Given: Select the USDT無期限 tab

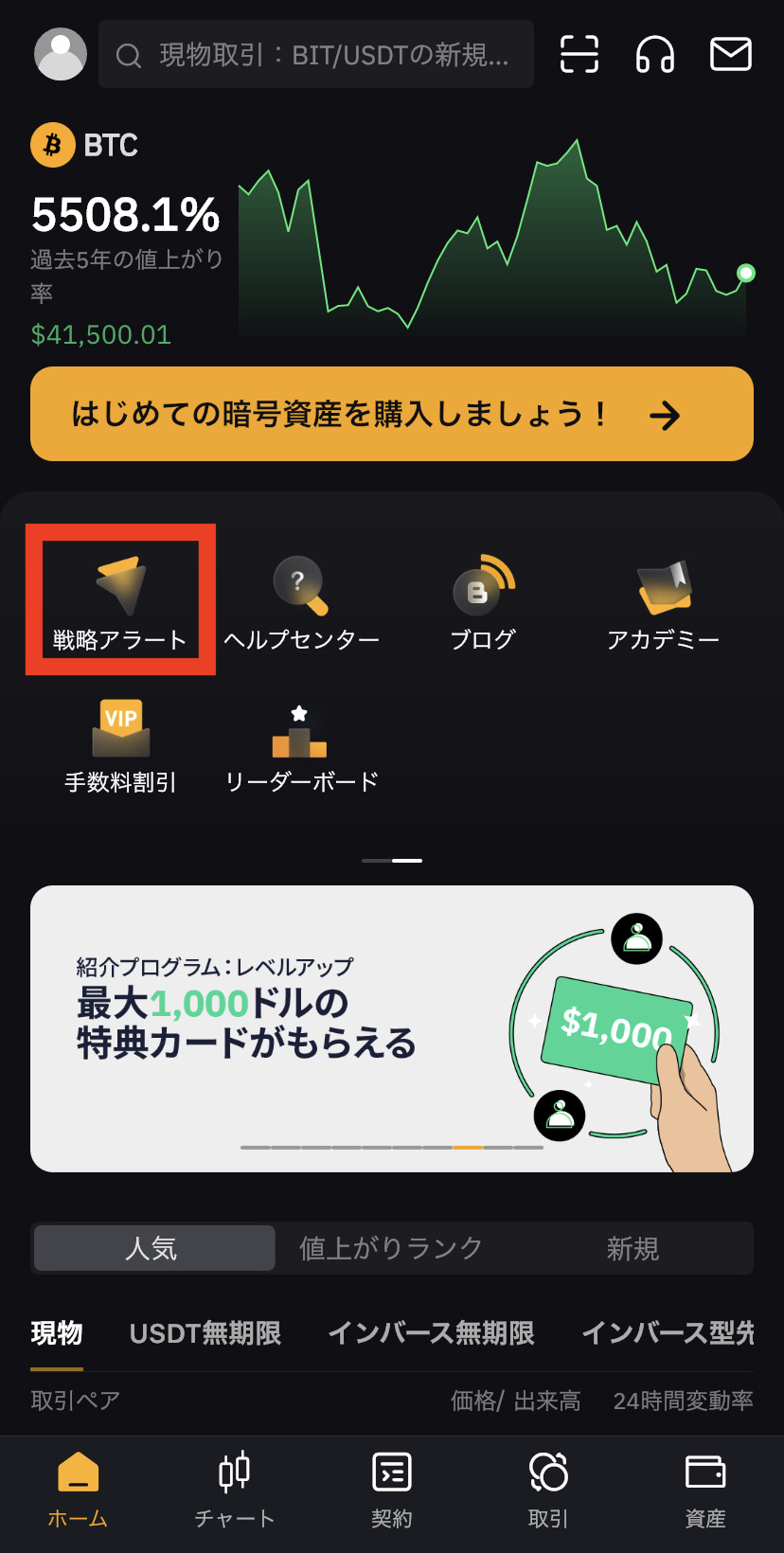Looking at the screenshot, I should click(x=205, y=1333).
